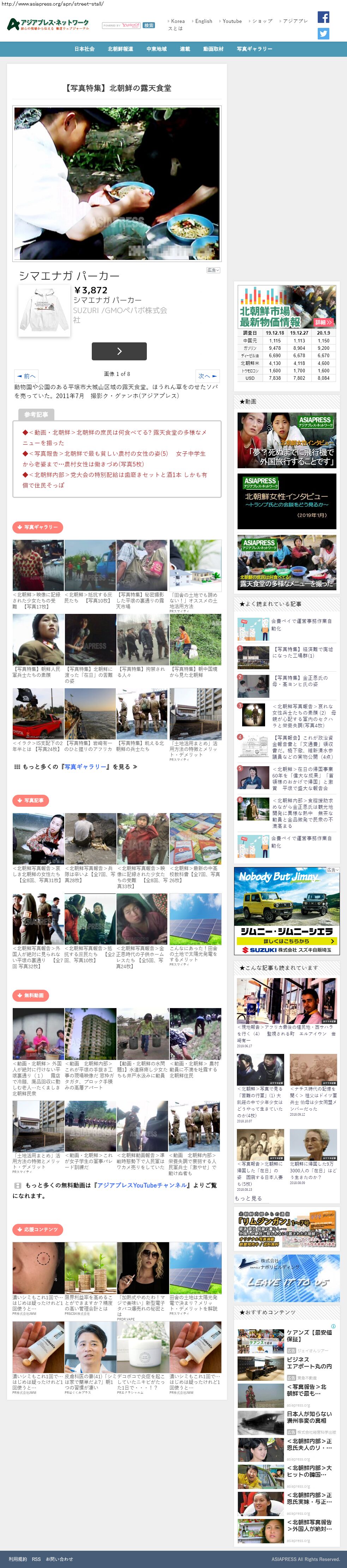Switch to the 動画取材 tab
Image resolution: width=347 pixels, height=1568 pixels.
213,49
